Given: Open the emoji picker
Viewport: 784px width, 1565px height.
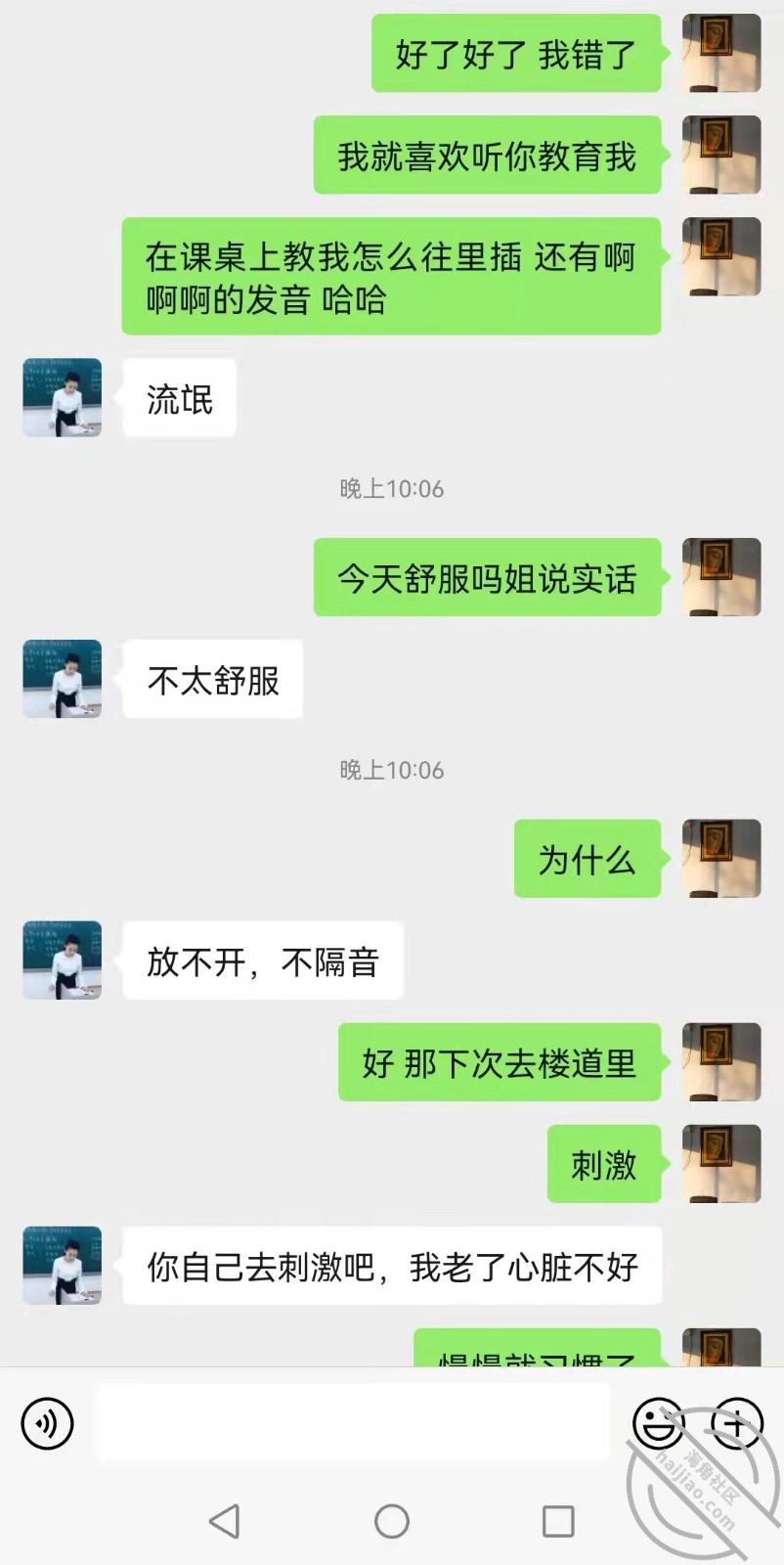Looking at the screenshot, I should click(658, 1422).
